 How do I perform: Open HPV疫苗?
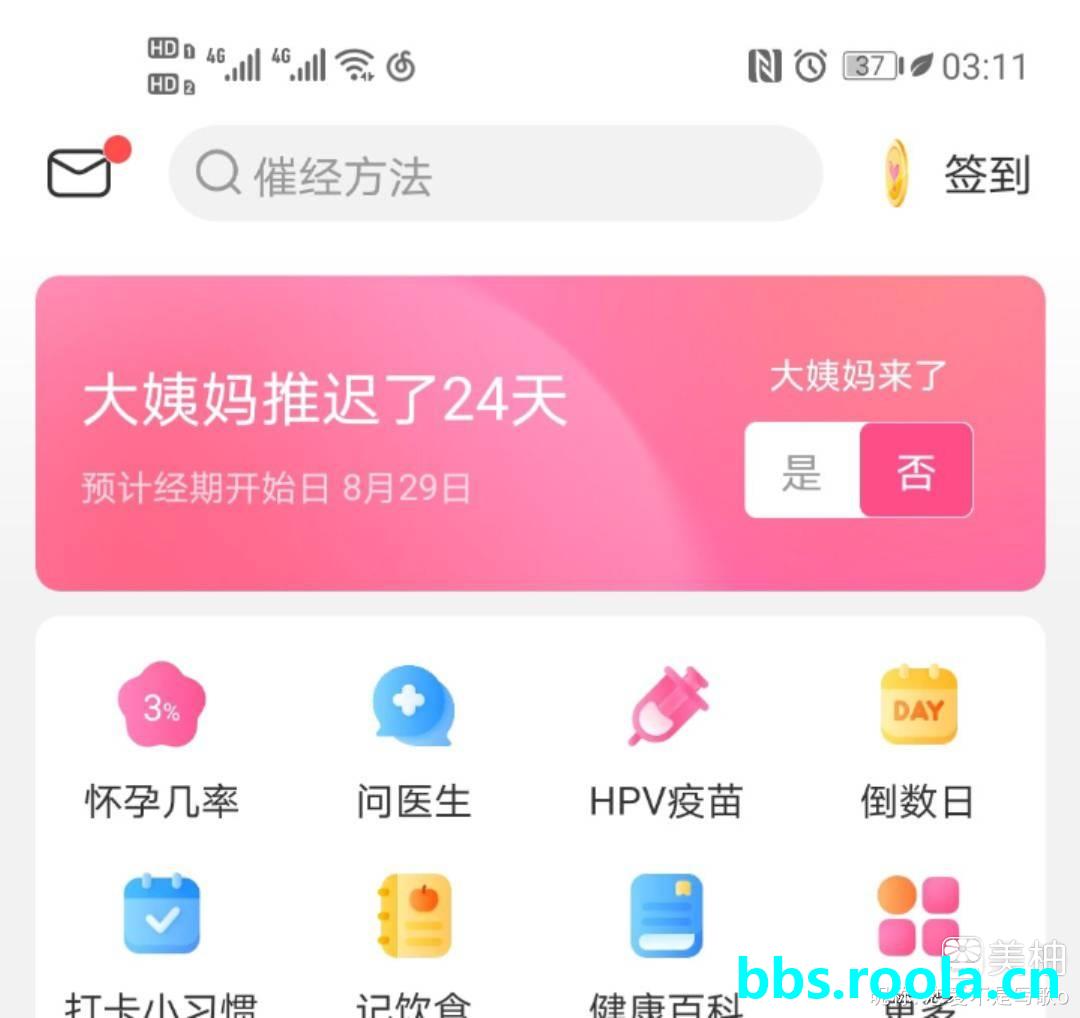666,742
